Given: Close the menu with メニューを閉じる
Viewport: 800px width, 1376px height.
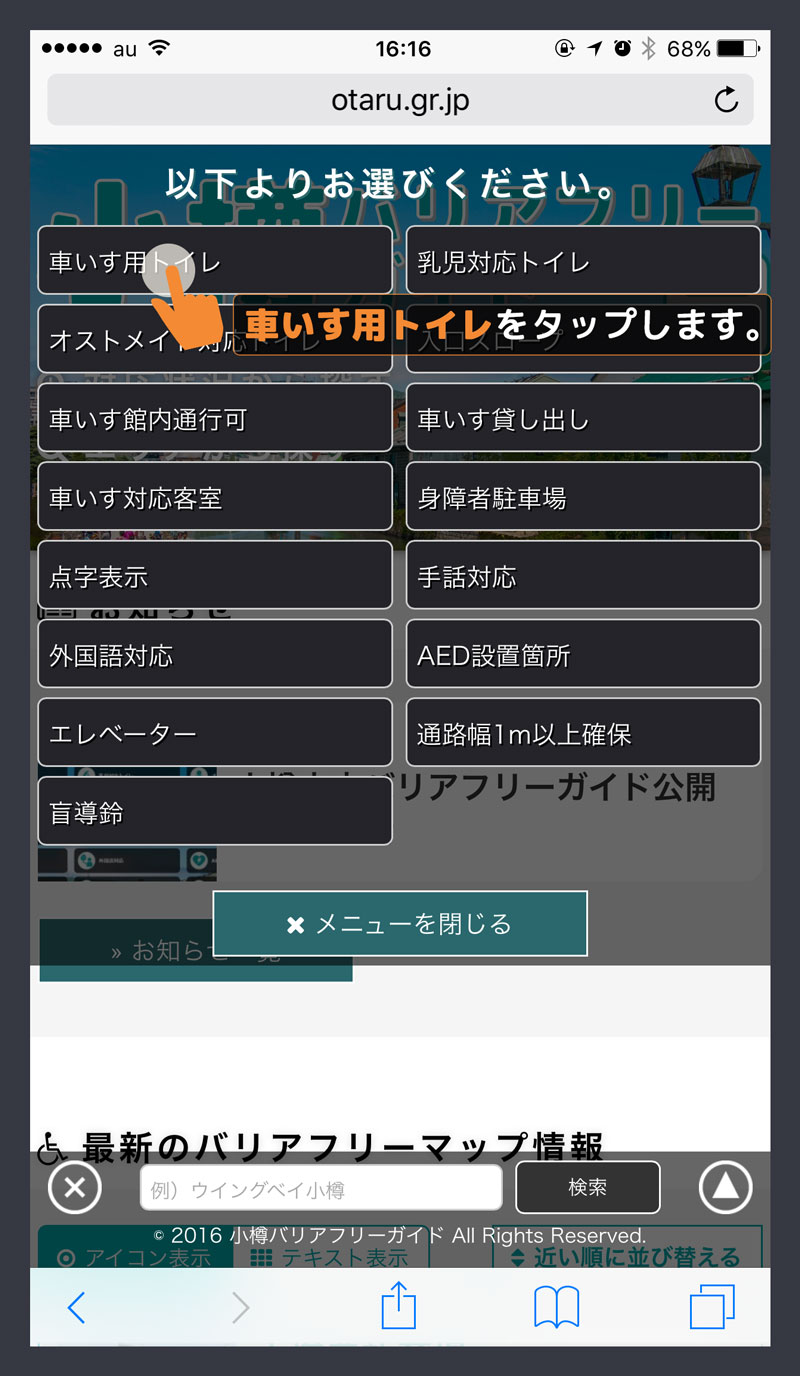Looking at the screenshot, I should (399, 924).
